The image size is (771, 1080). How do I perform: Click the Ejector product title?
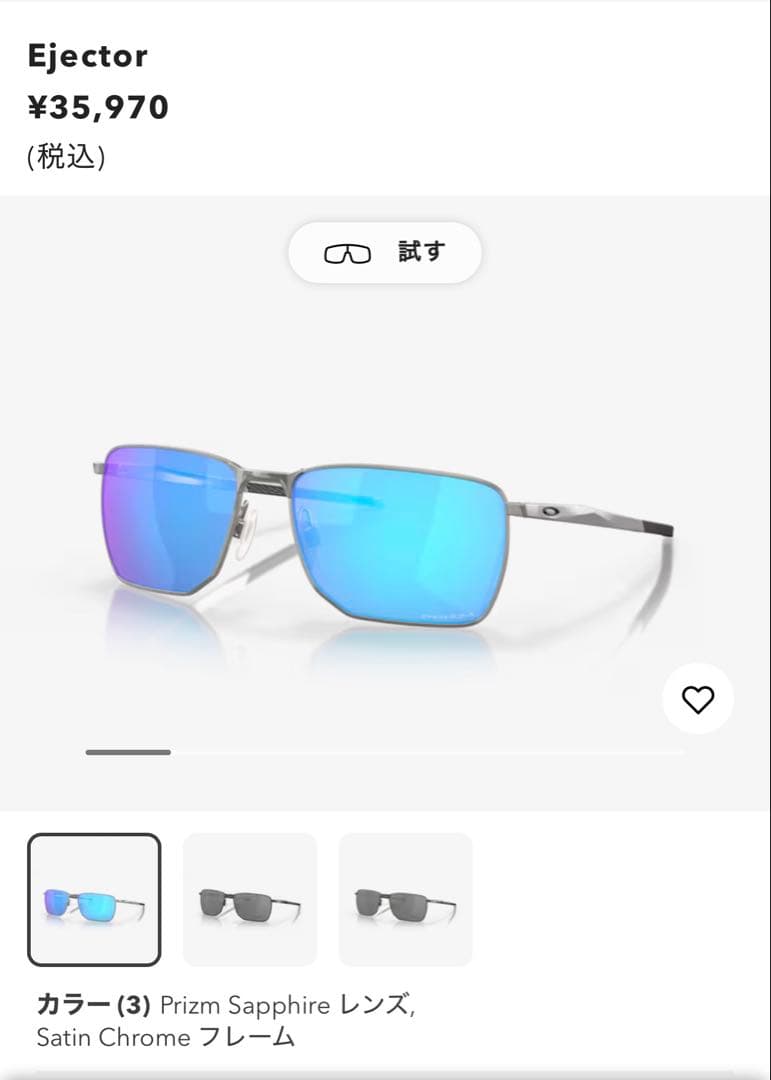(86, 56)
